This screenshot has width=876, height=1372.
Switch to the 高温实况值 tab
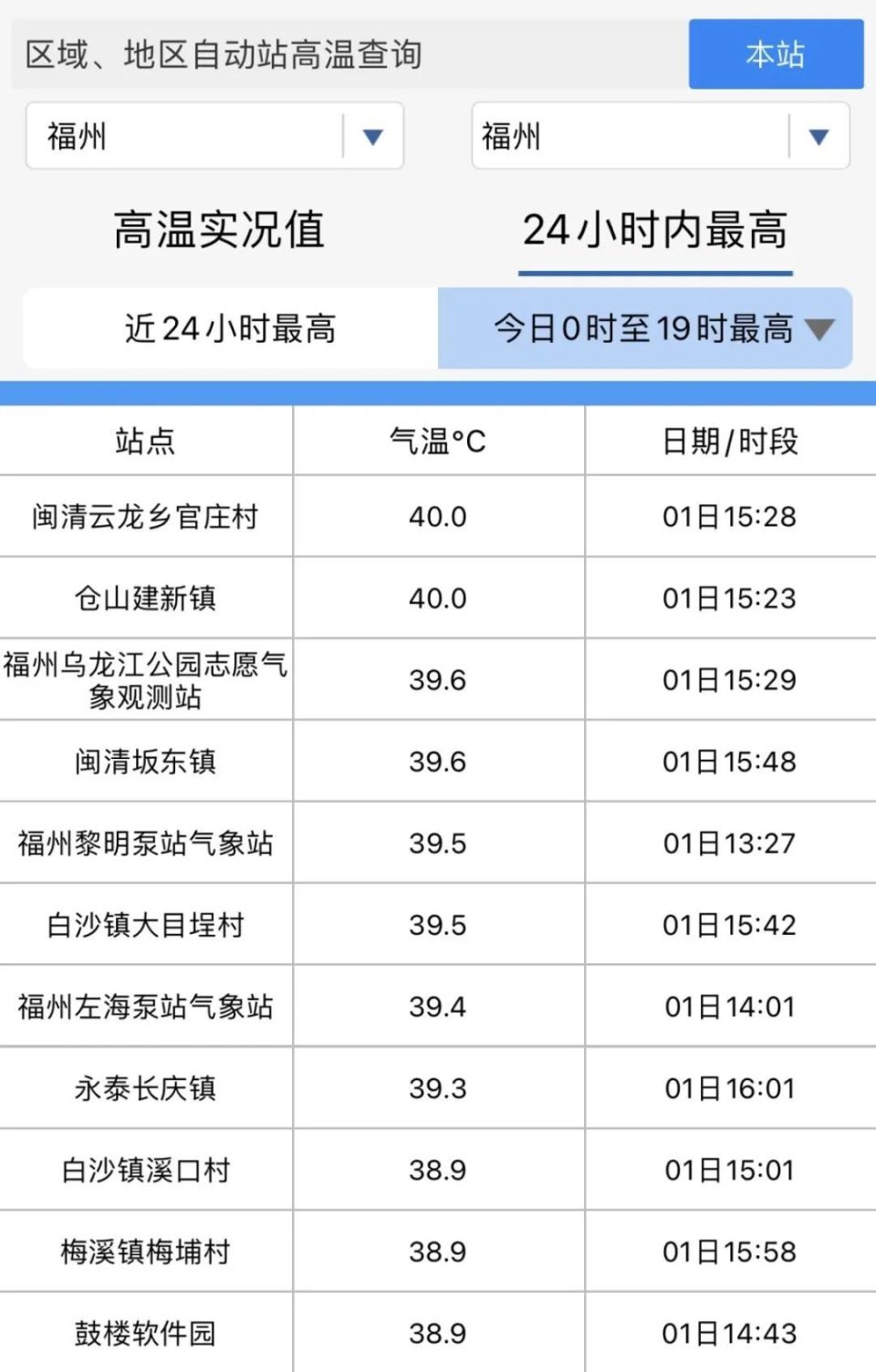point(219,230)
